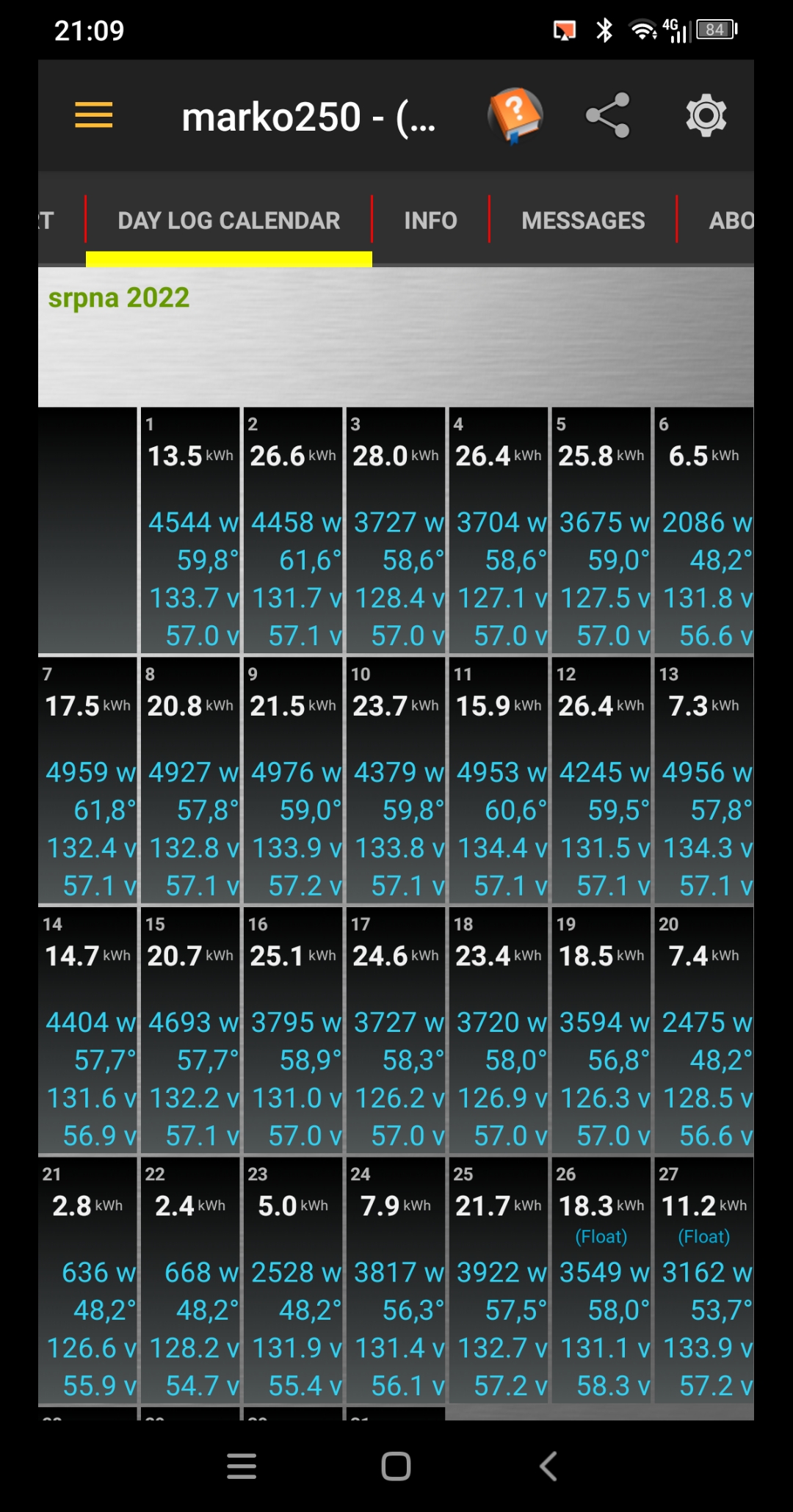Switch to the MESSAGES tab
The image size is (793, 1512).
[583, 220]
